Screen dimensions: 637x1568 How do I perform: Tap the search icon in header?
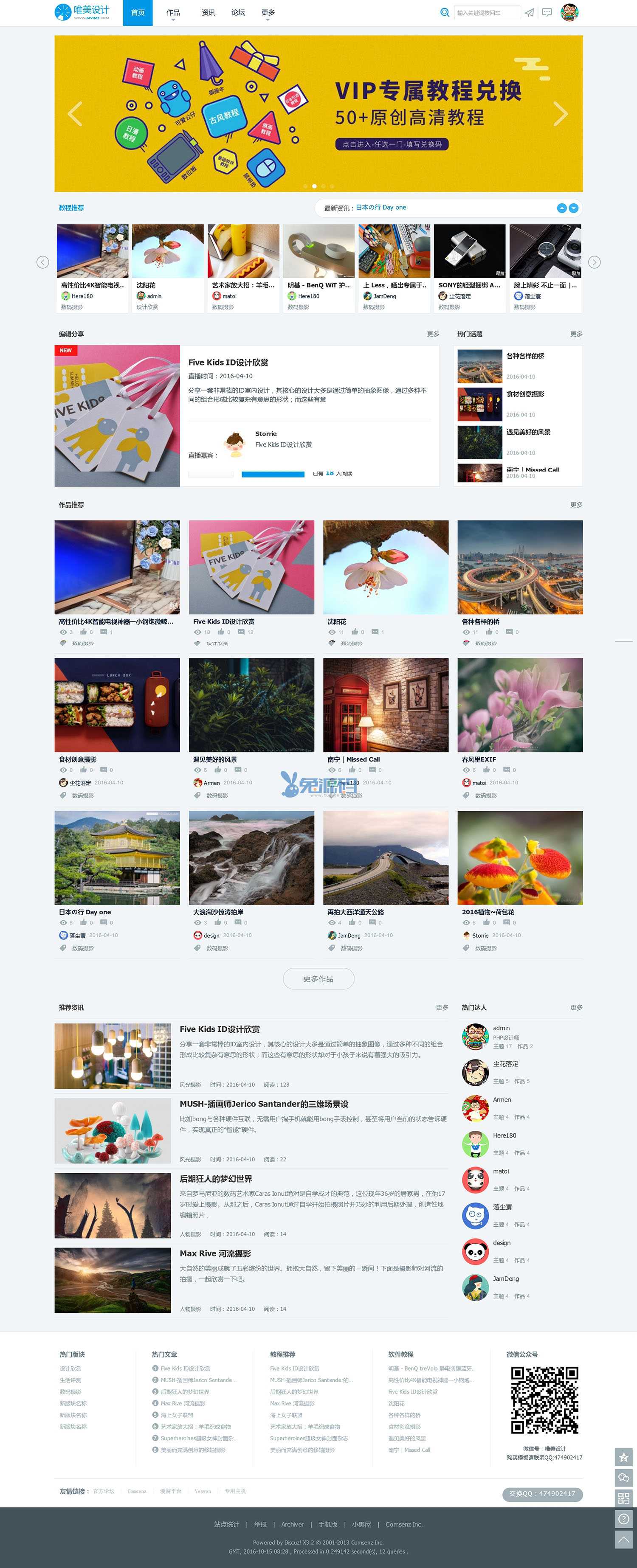pyautogui.click(x=445, y=12)
